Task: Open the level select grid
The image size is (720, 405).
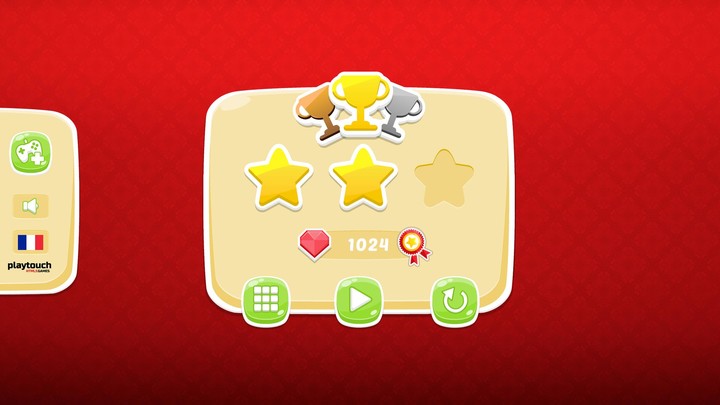Action: coord(265,299)
